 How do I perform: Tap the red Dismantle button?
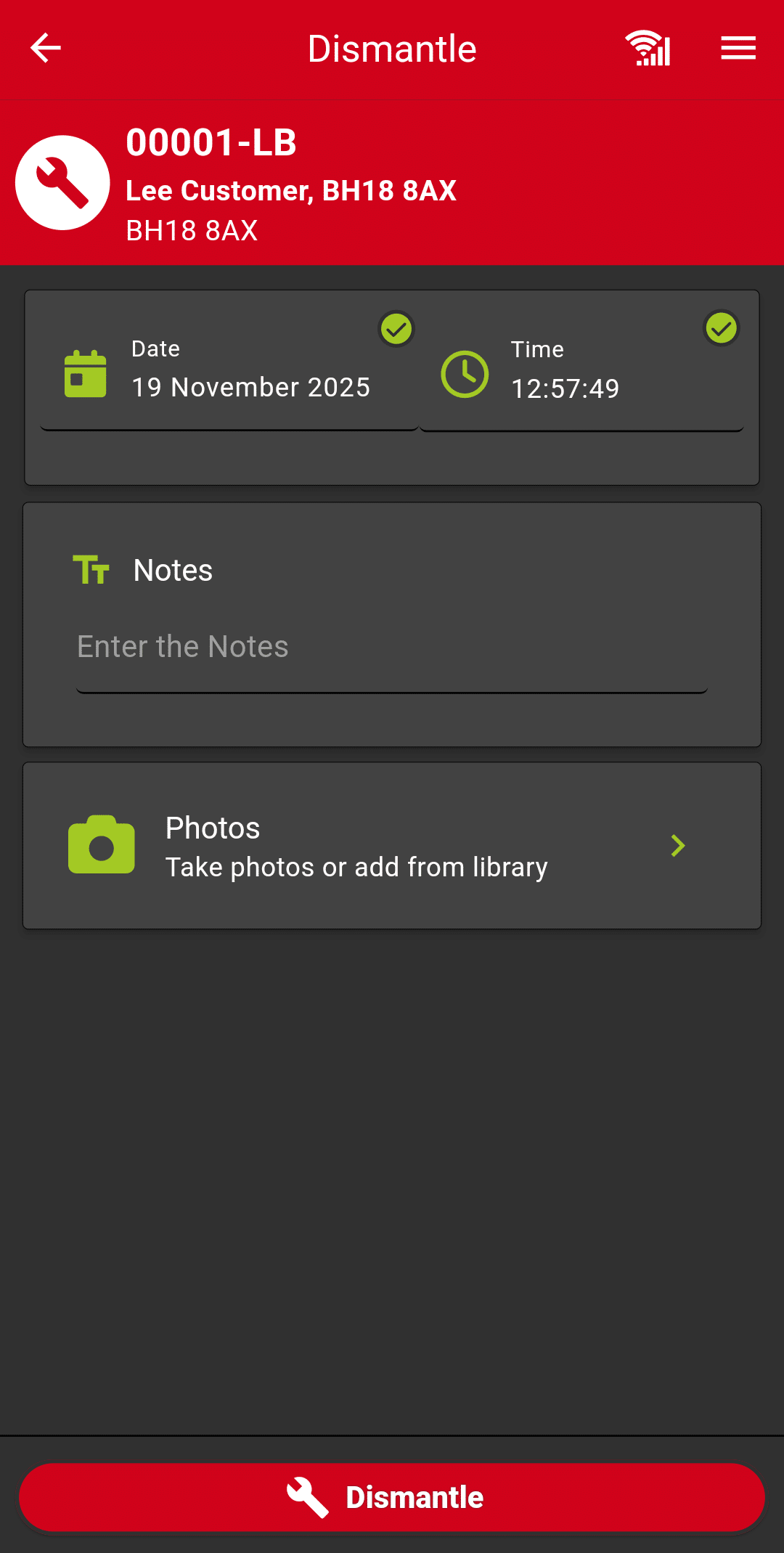[x=392, y=1497]
